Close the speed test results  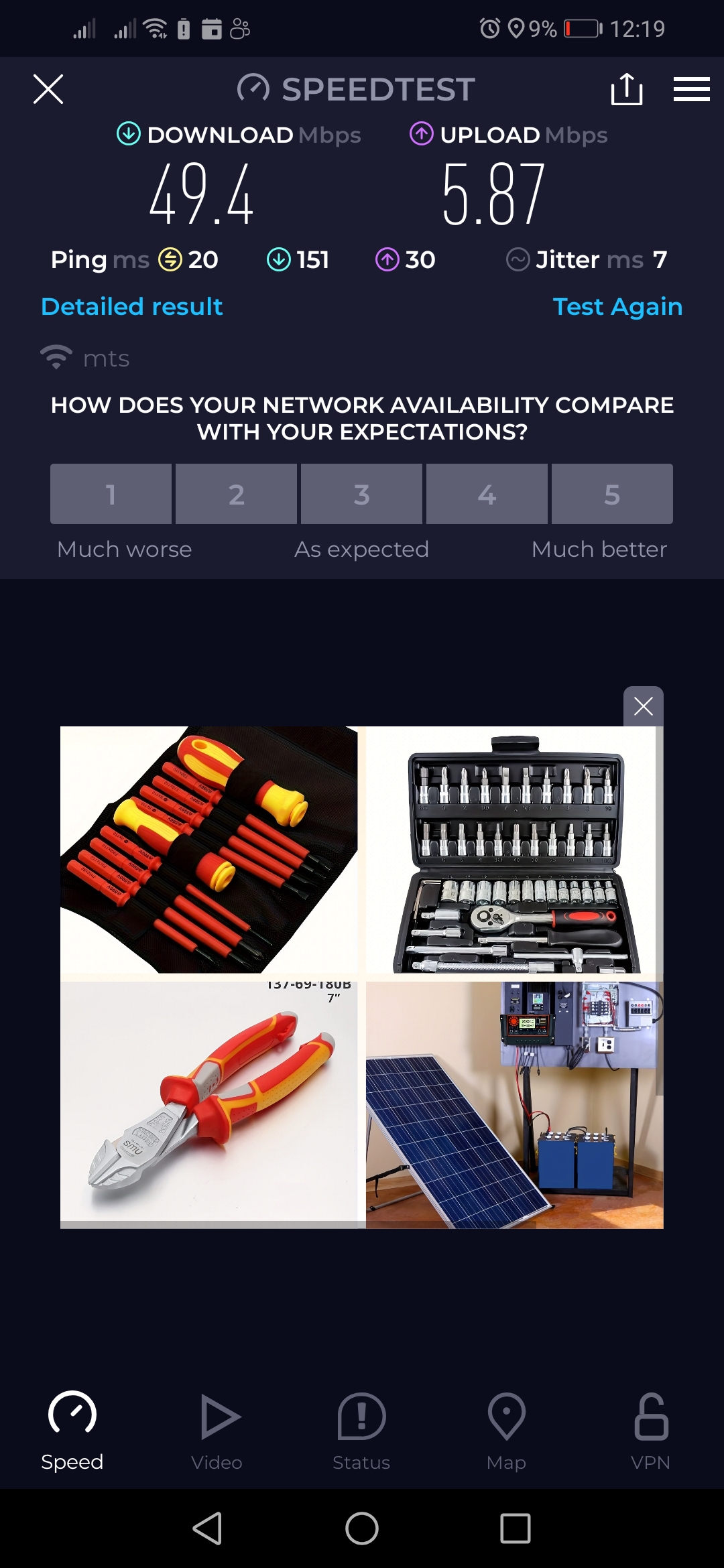click(x=48, y=89)
